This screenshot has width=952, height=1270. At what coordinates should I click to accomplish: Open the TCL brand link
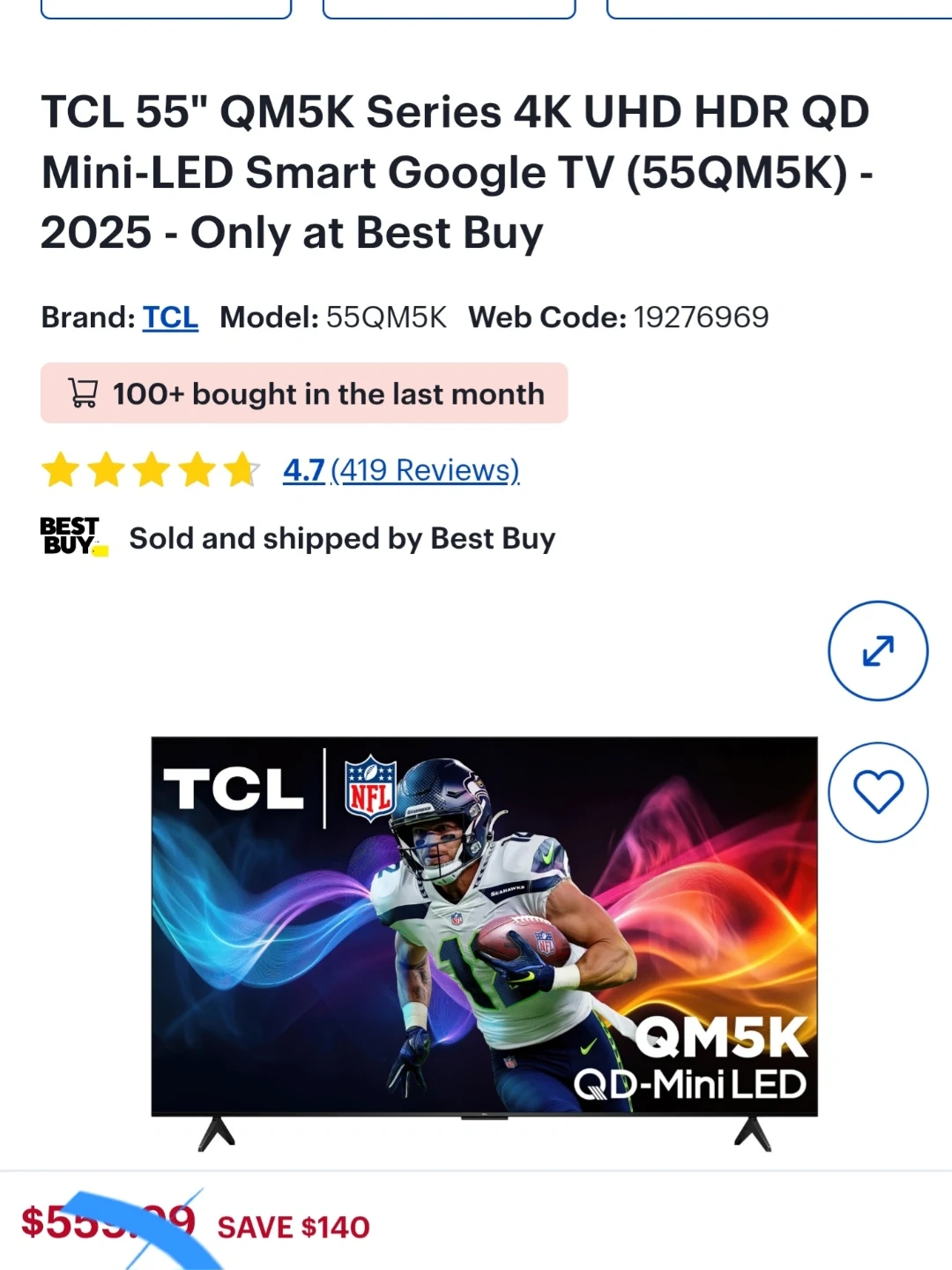coord(170,317)
